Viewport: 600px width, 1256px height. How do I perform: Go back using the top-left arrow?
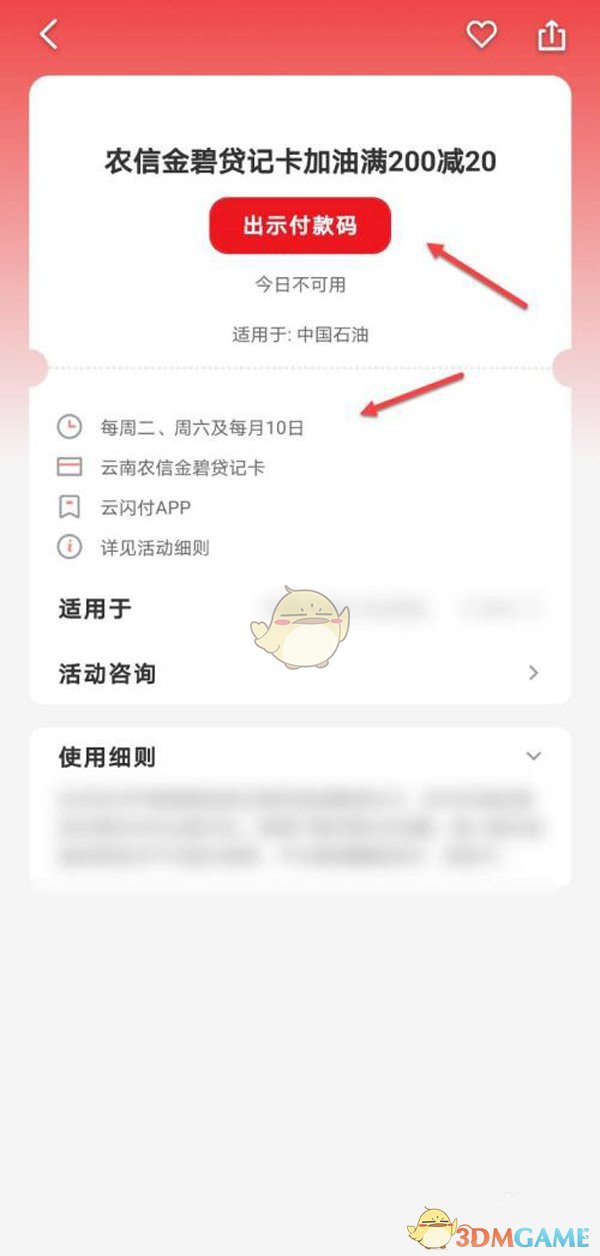(x=48, y=35)
